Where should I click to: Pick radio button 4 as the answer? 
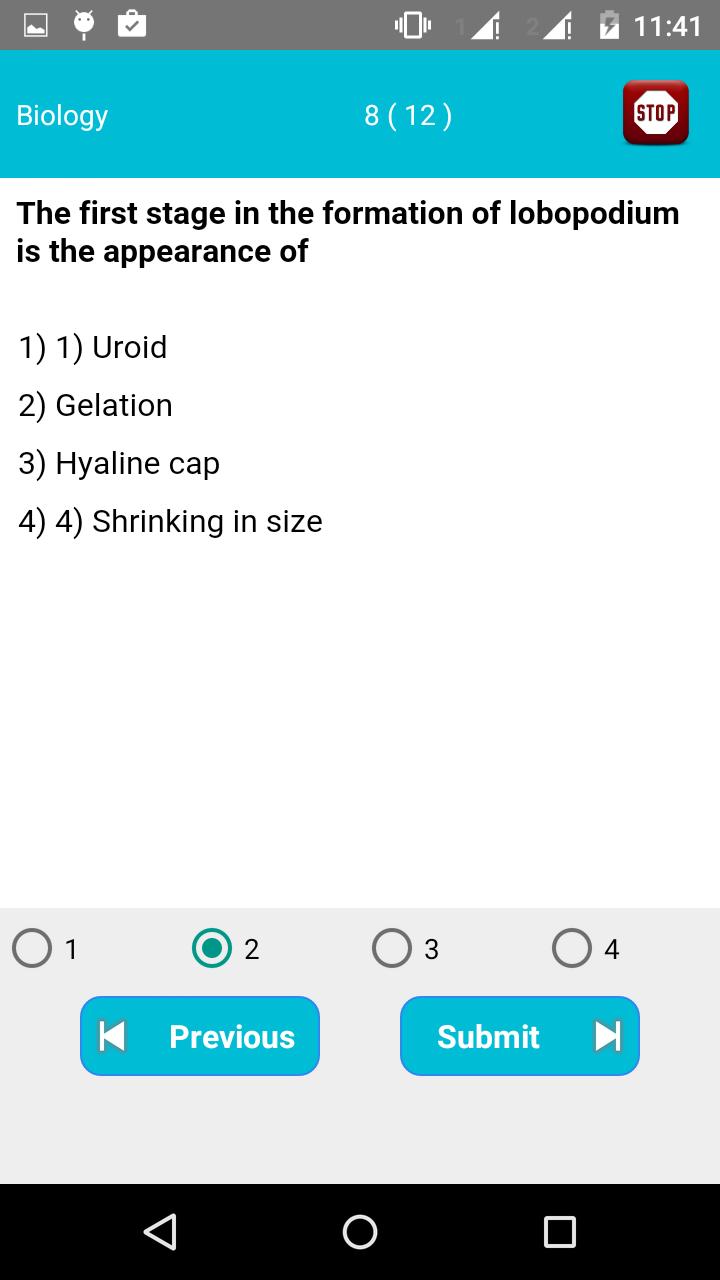pyautogui.click(x=572, y=948)
